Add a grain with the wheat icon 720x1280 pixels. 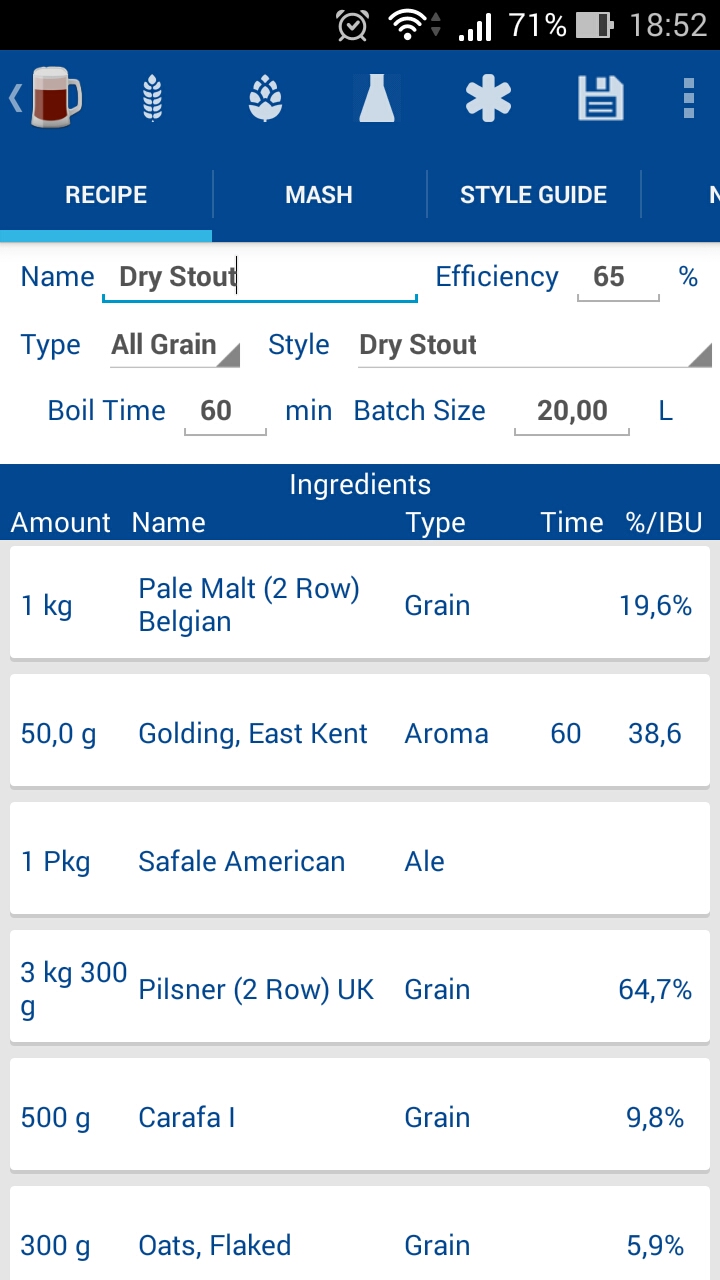coord(152,98)
